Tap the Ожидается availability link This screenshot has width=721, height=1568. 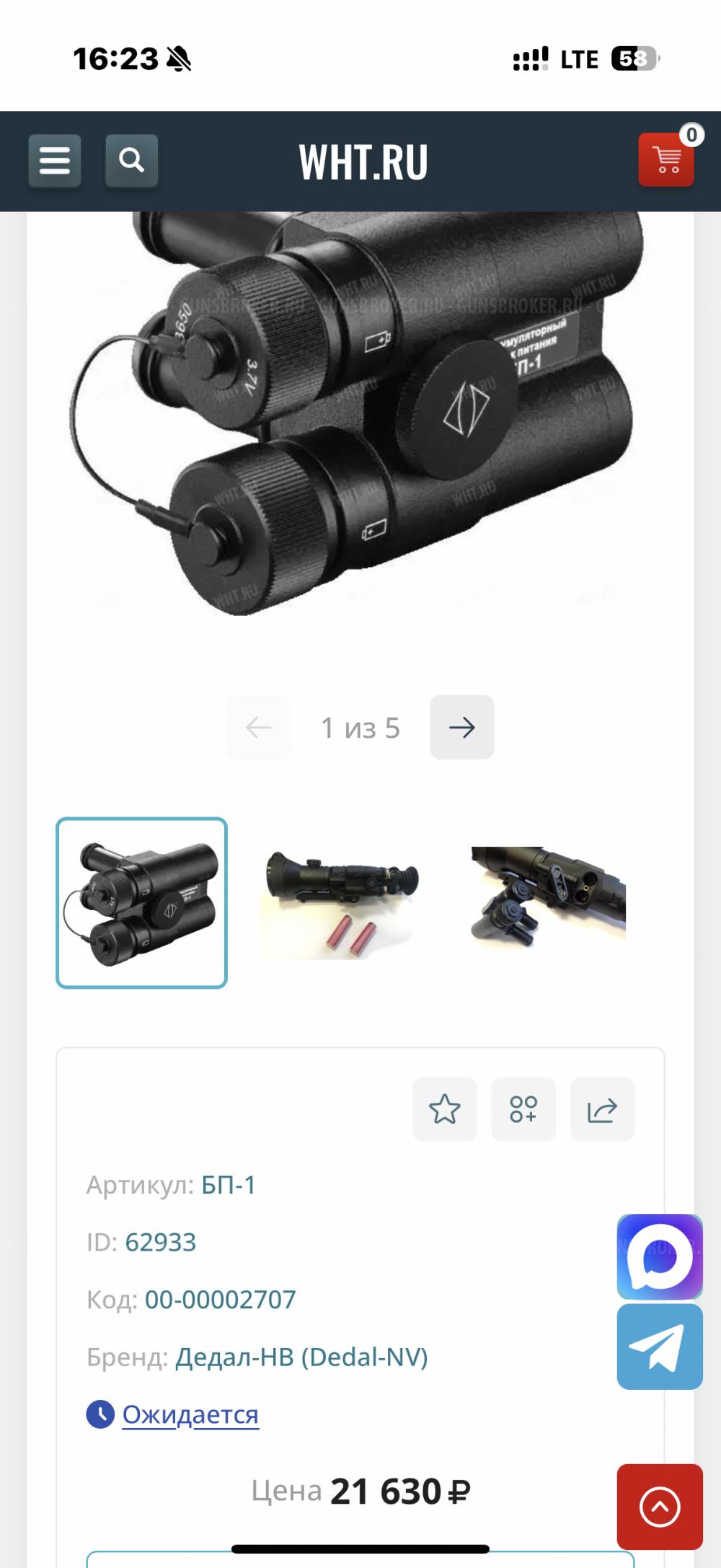point(190,1414)
